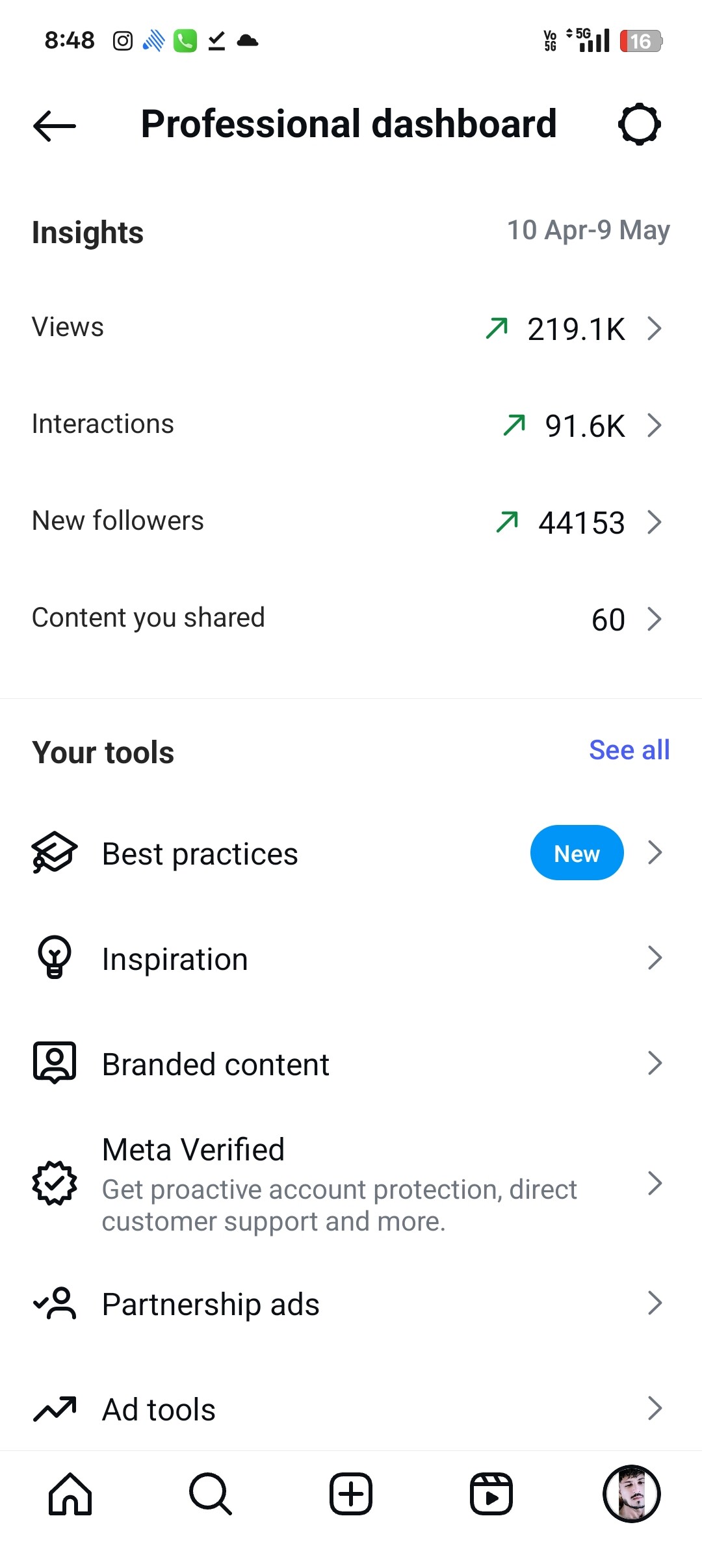Change the 10 Apr-9 May date range
Viewport: 702px width, 1568px height.
click(x=588, y=230)
